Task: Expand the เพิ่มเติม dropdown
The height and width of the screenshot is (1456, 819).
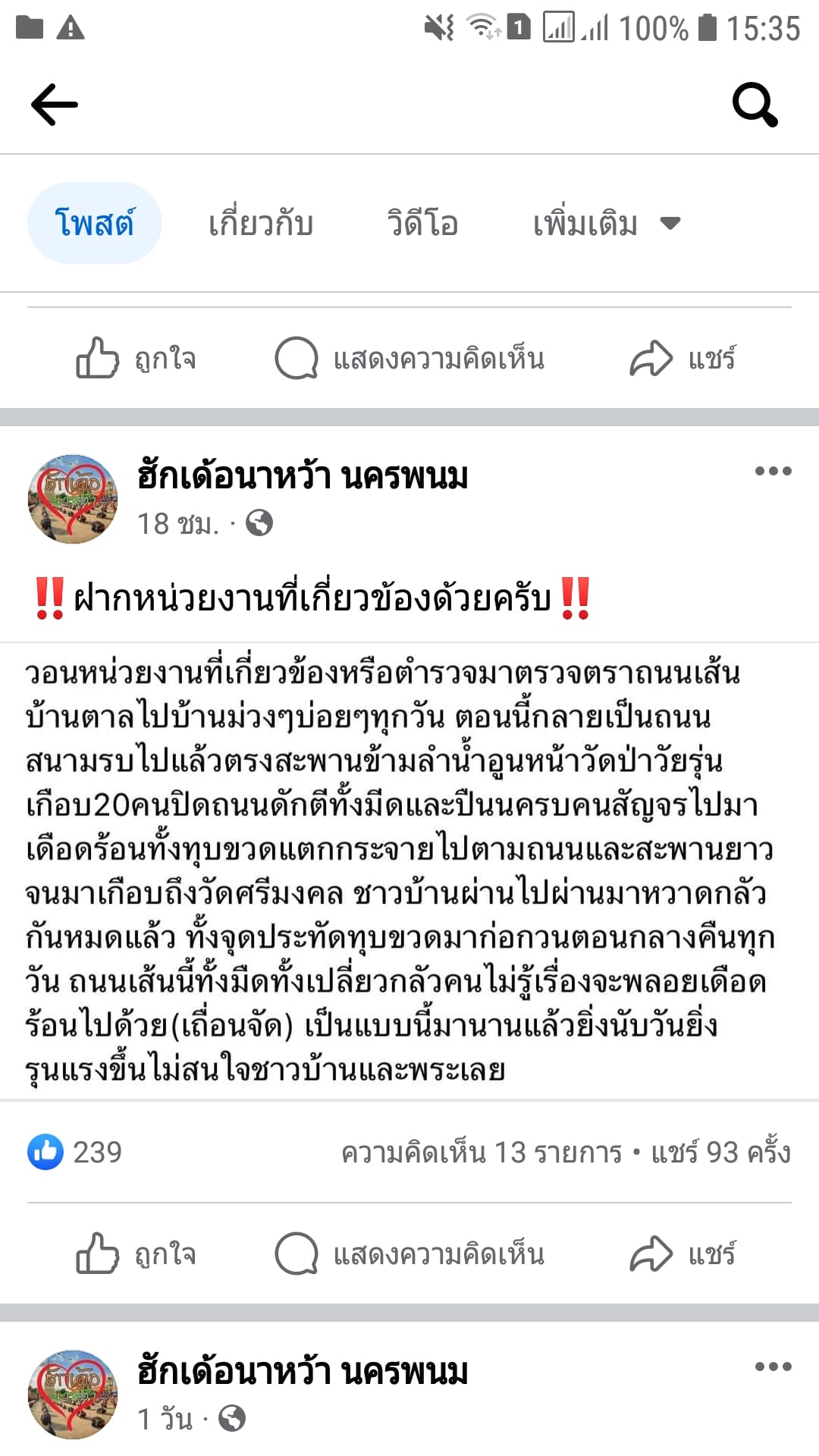Action: point(605,223)
